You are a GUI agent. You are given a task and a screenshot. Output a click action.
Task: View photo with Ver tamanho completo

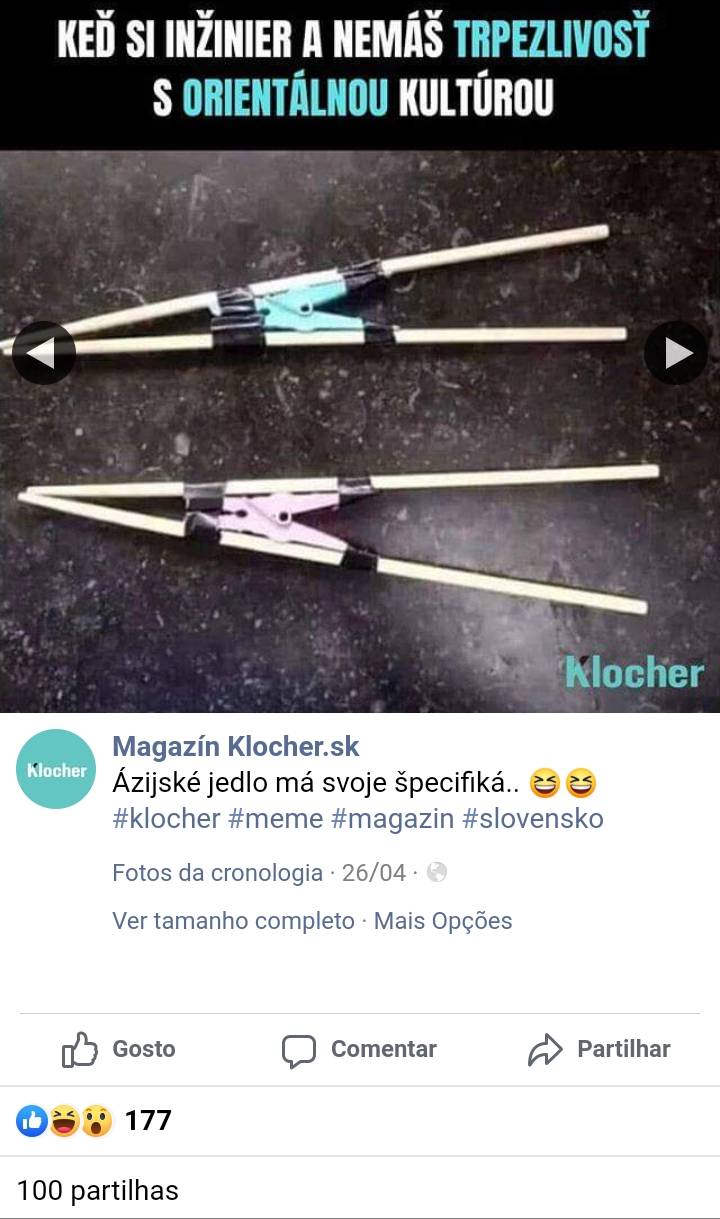(233, 920)
